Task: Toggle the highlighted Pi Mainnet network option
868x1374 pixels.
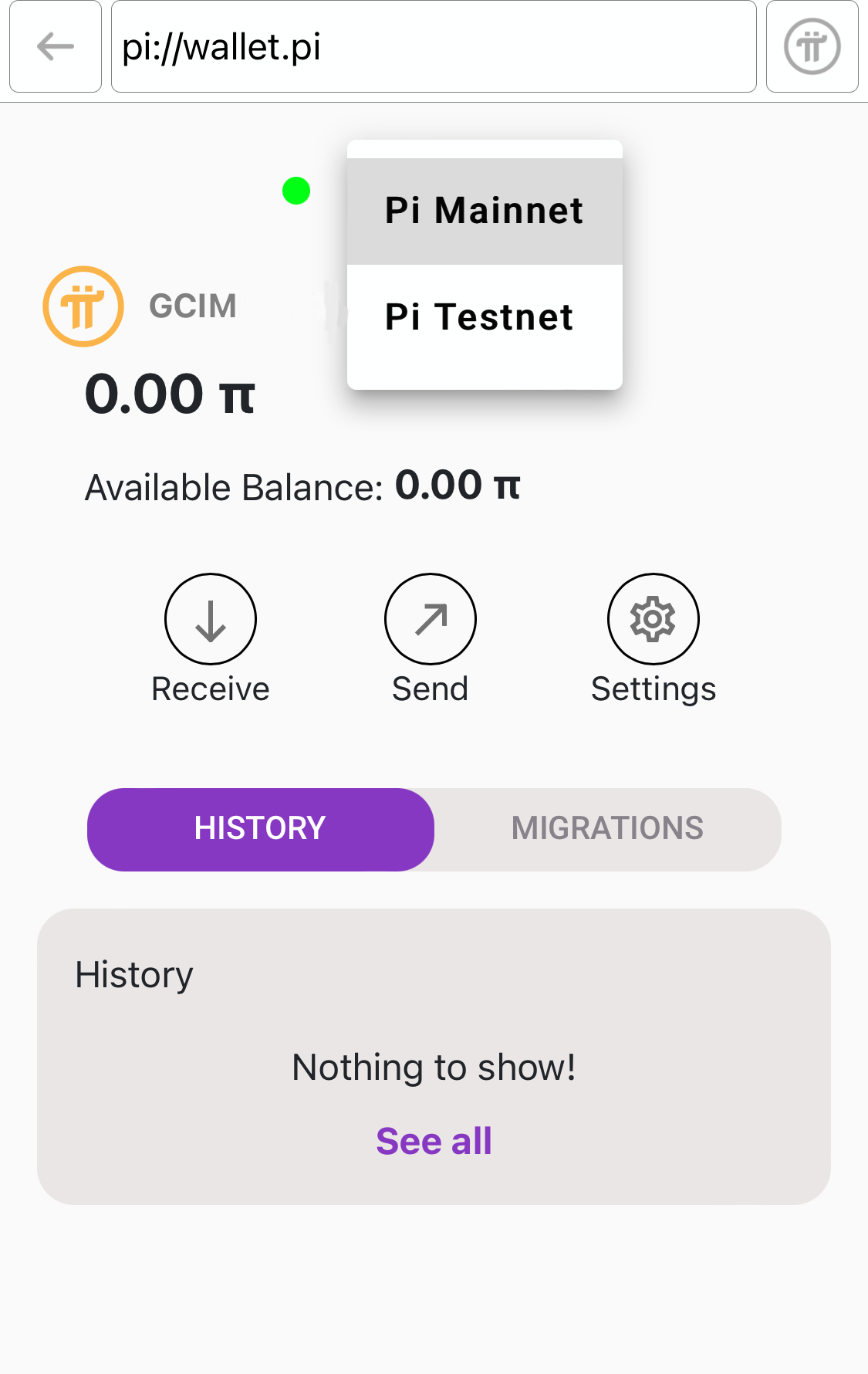Action: 485,210
